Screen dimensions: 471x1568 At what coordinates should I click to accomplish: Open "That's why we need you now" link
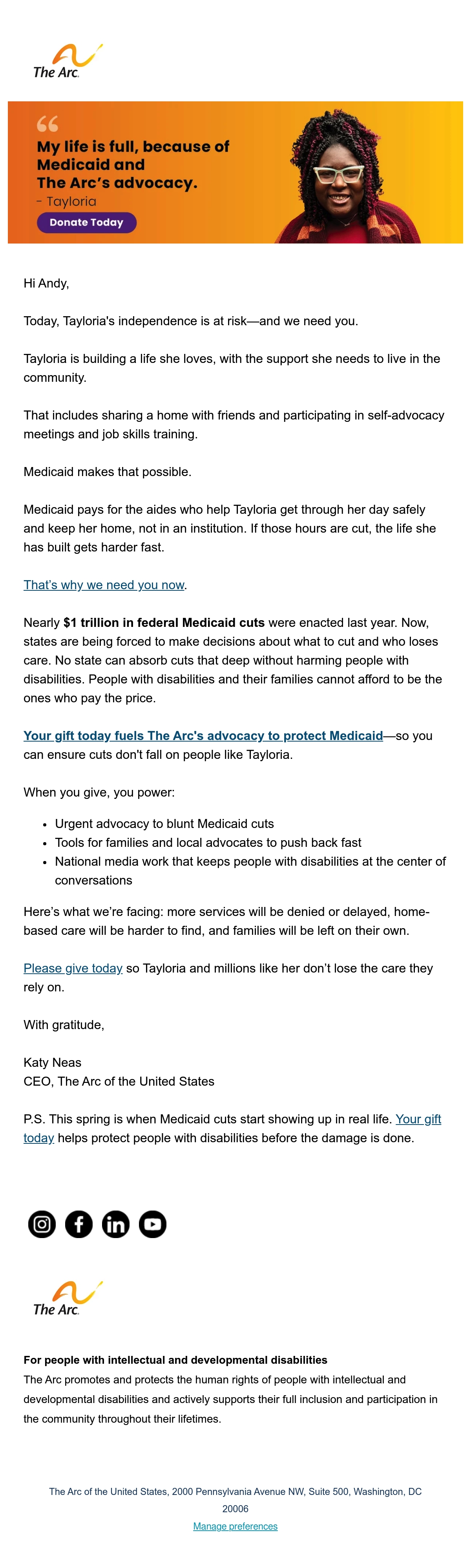[x=104, y=585]
